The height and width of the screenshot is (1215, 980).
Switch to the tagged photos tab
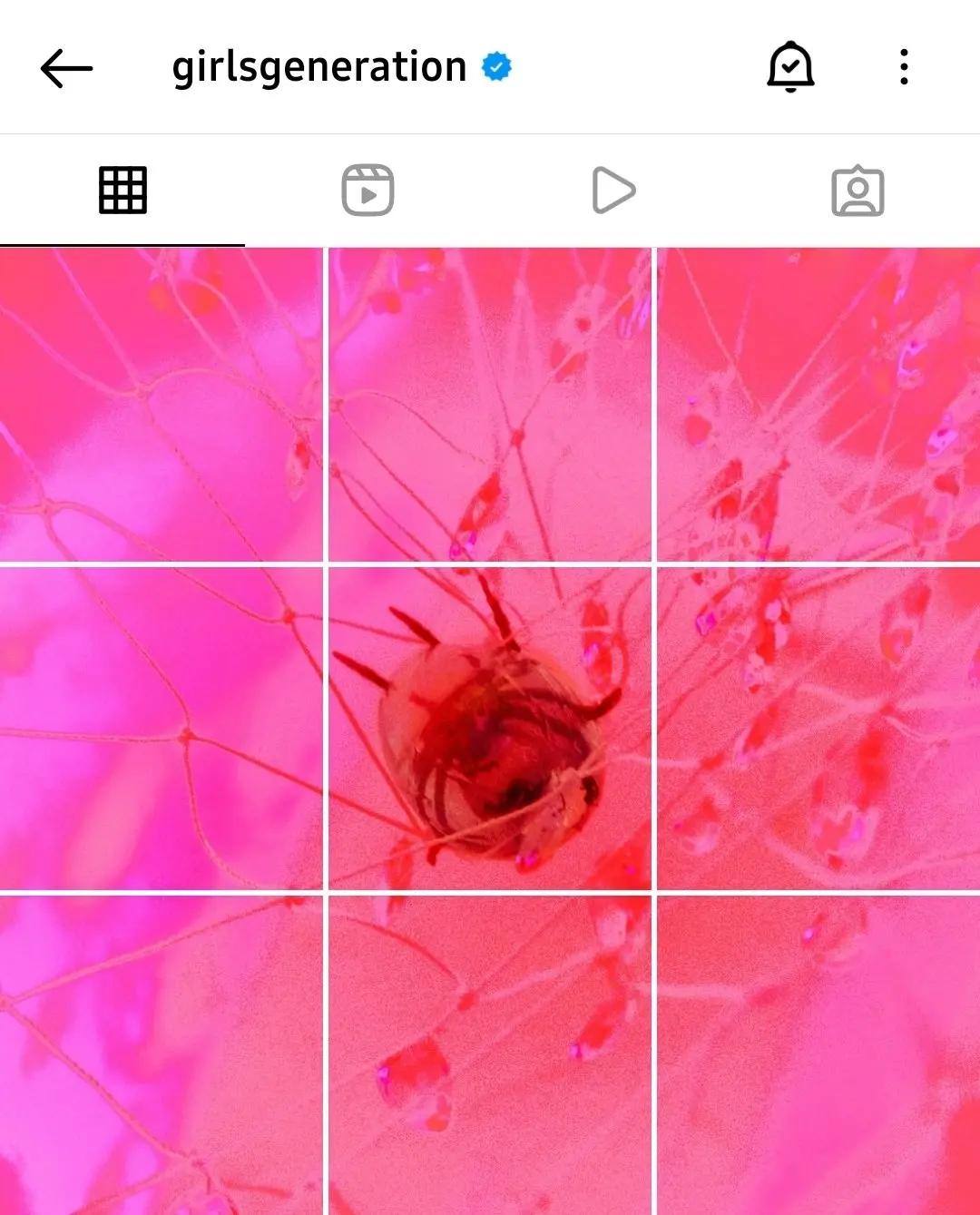click(x=857, y=191)
